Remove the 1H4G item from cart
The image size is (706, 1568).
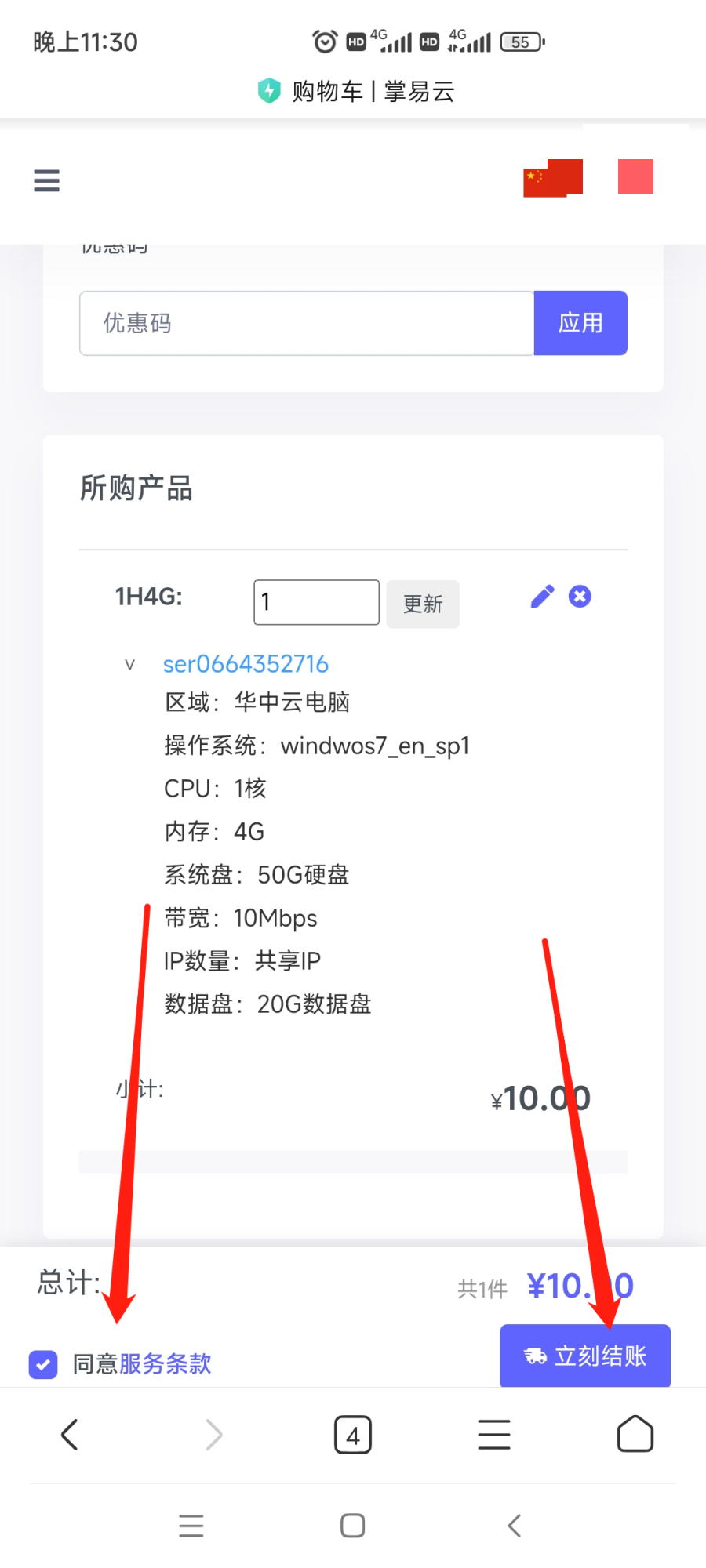tap(580, 597)
